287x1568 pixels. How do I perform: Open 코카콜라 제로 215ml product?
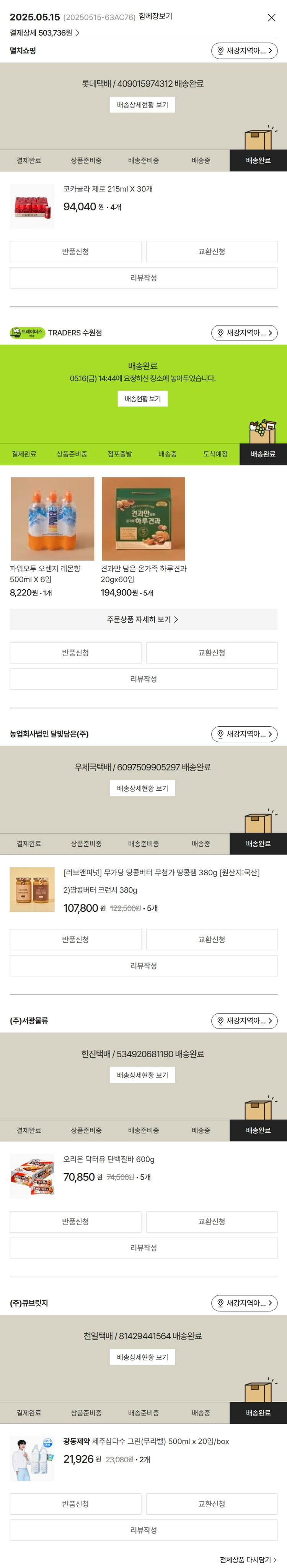click(x=108, y=189)
